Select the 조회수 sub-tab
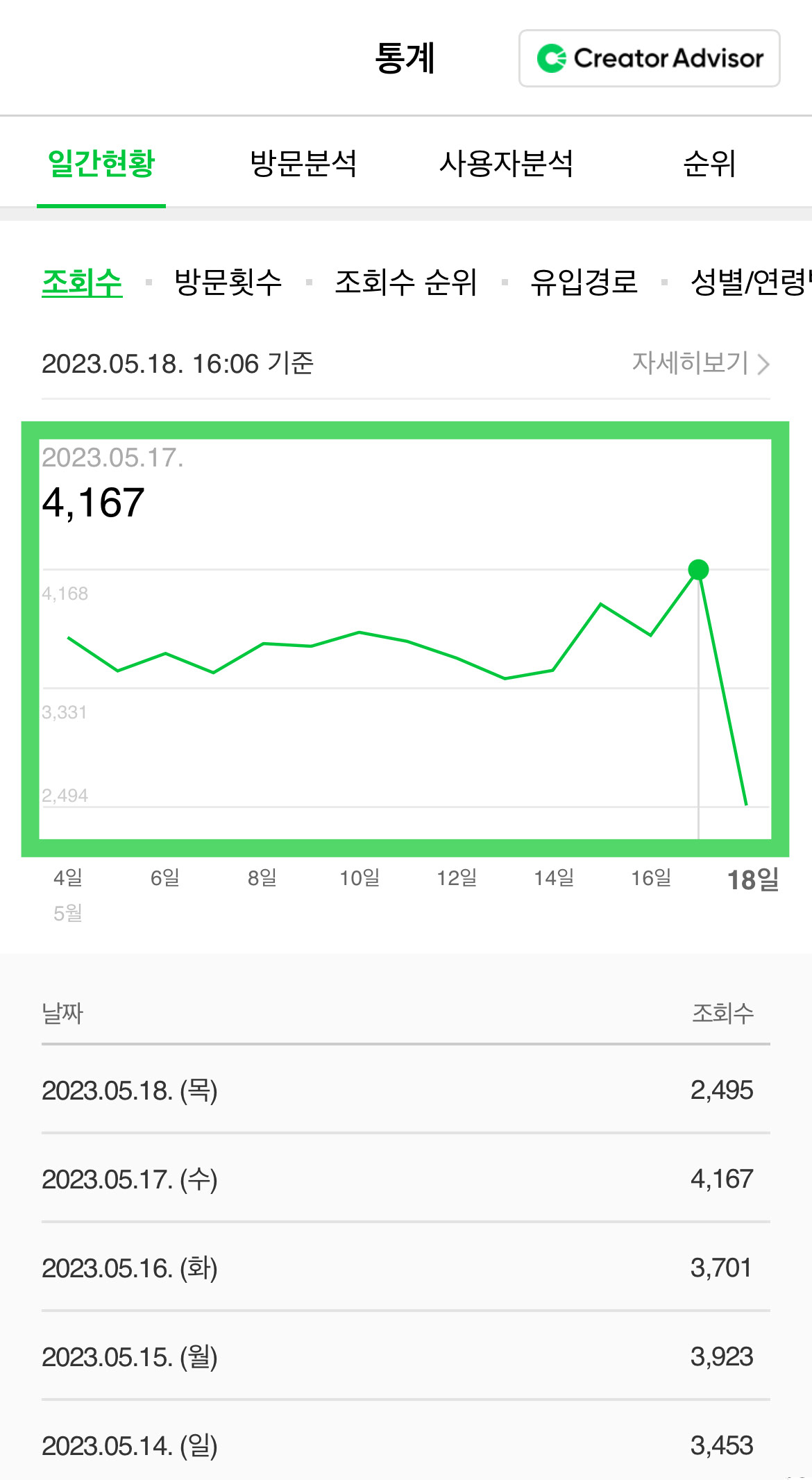The height and width of the screenshot is (1480, 812). click(x=82, y=283)
